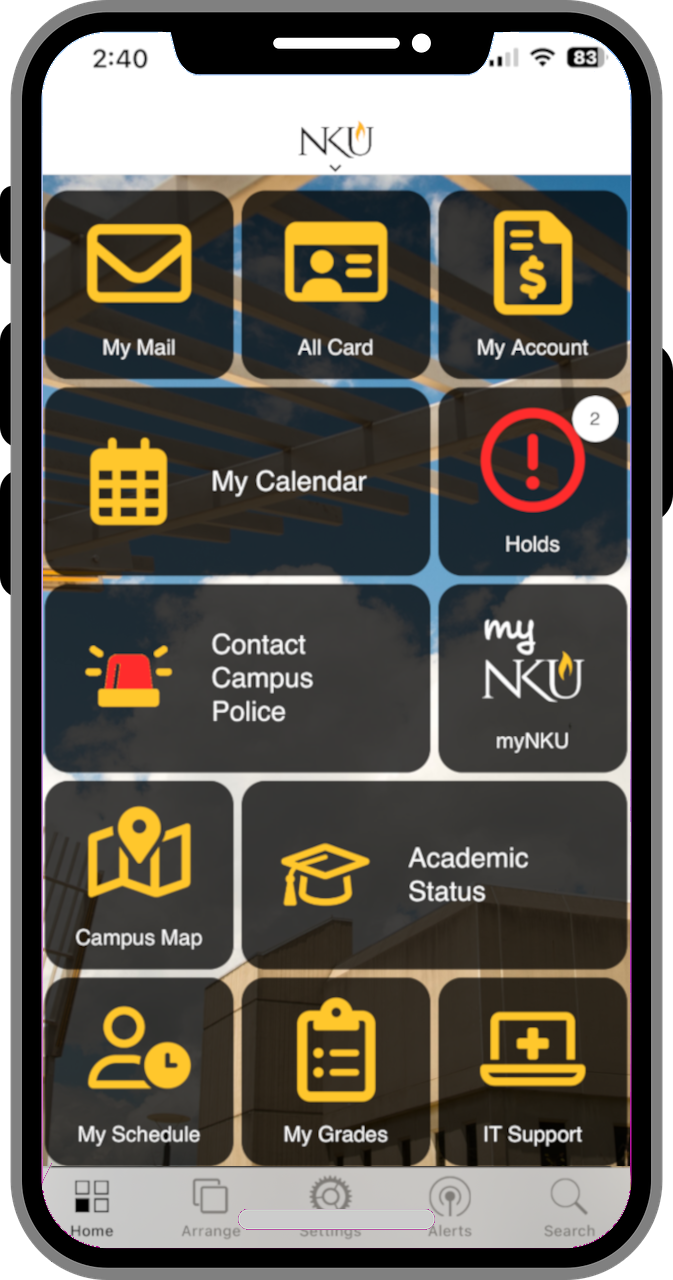Open the Campus Map
This screenshot has width=673, height=1280.
click(139, 875)
